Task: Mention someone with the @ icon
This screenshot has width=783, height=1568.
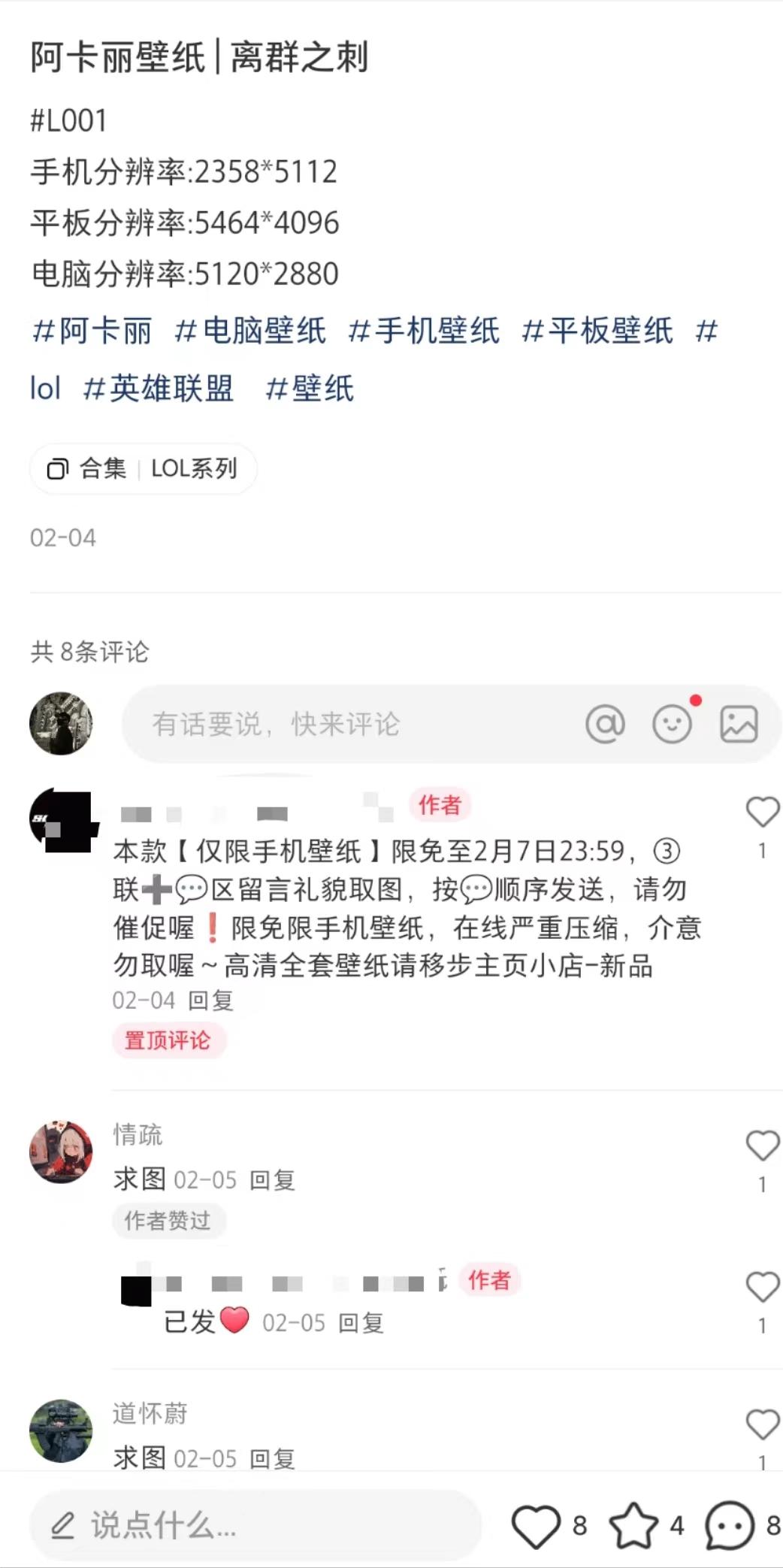Action: pyautogui.click(x=605, y=725)
